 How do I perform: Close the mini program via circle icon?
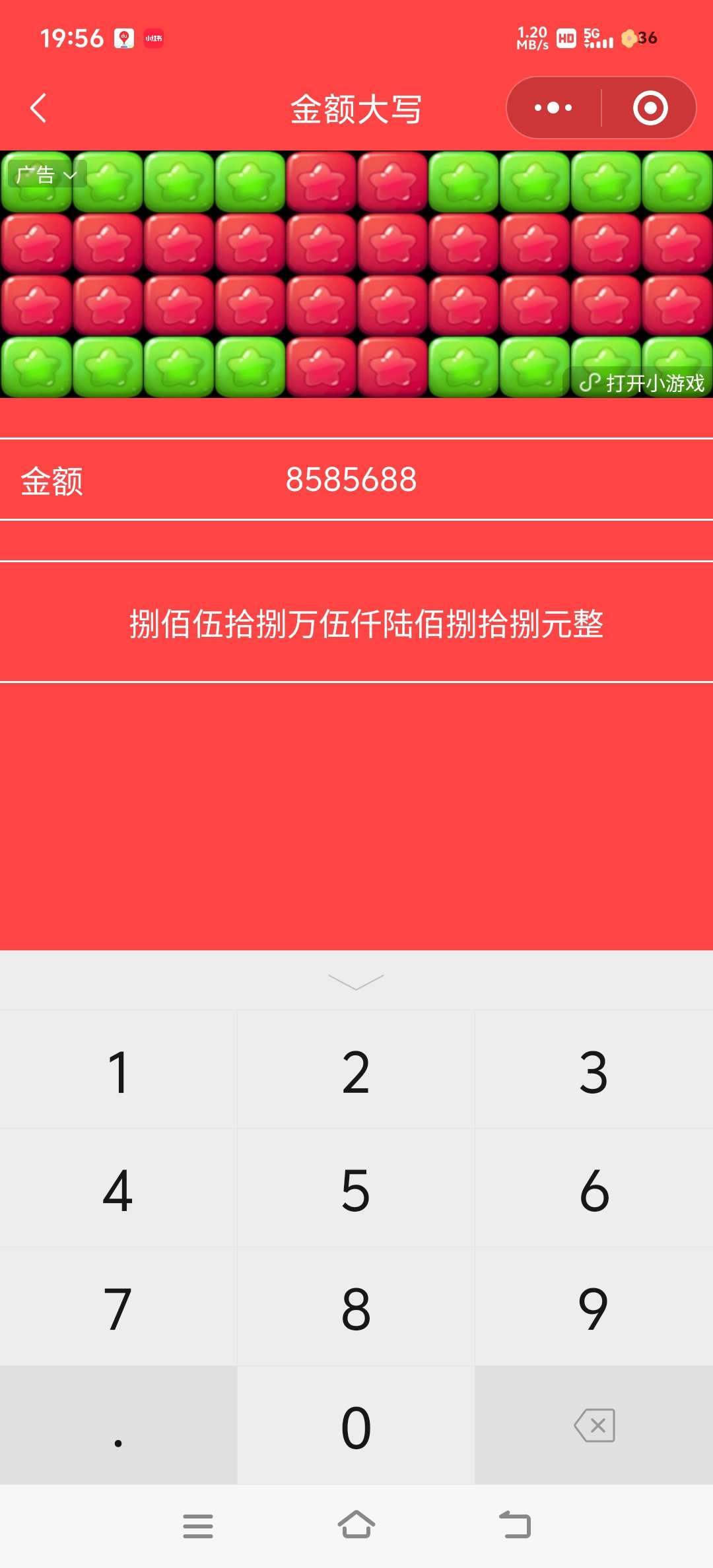(x=650, y=108)
